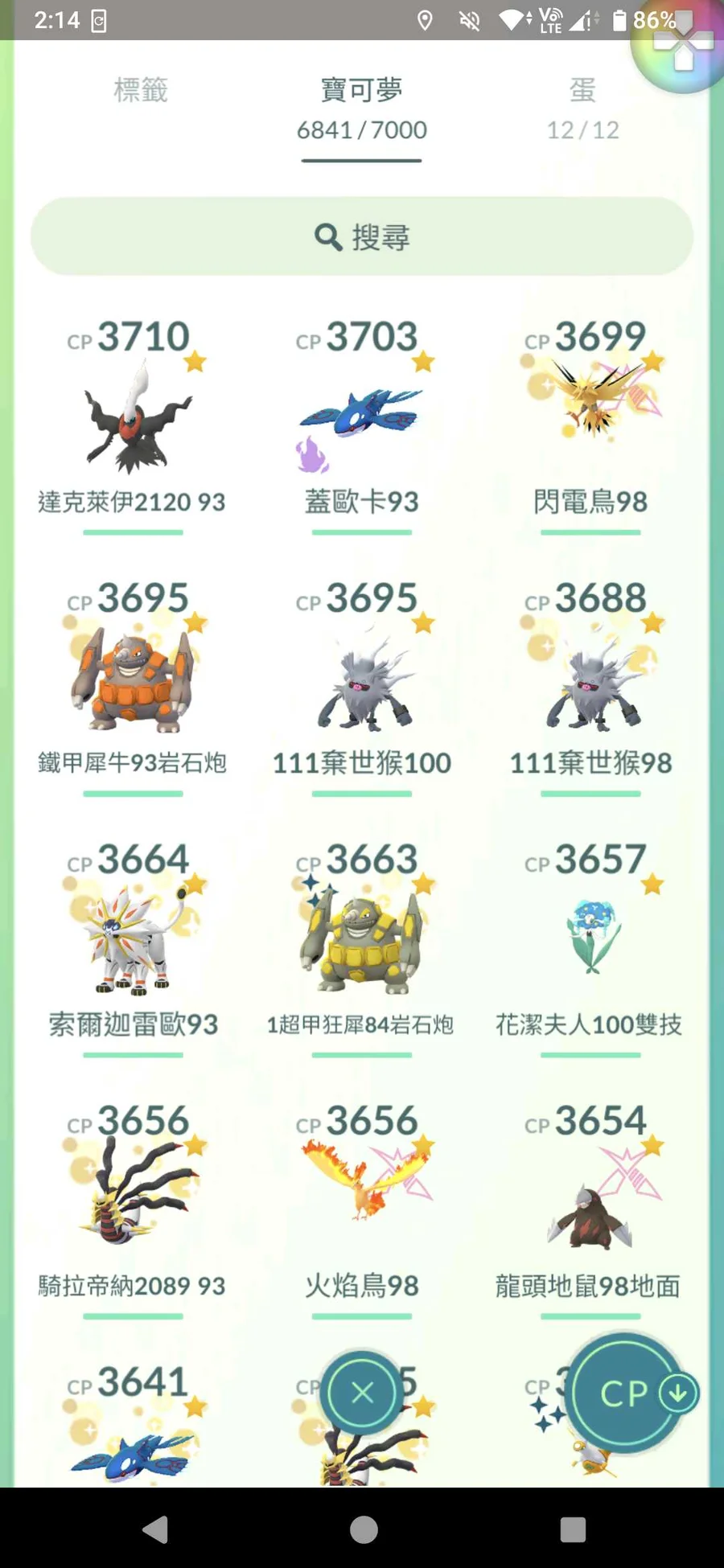Close the Pokémon list with X button
This screenshot has width=724, height=1568.
pos(362,1392)
